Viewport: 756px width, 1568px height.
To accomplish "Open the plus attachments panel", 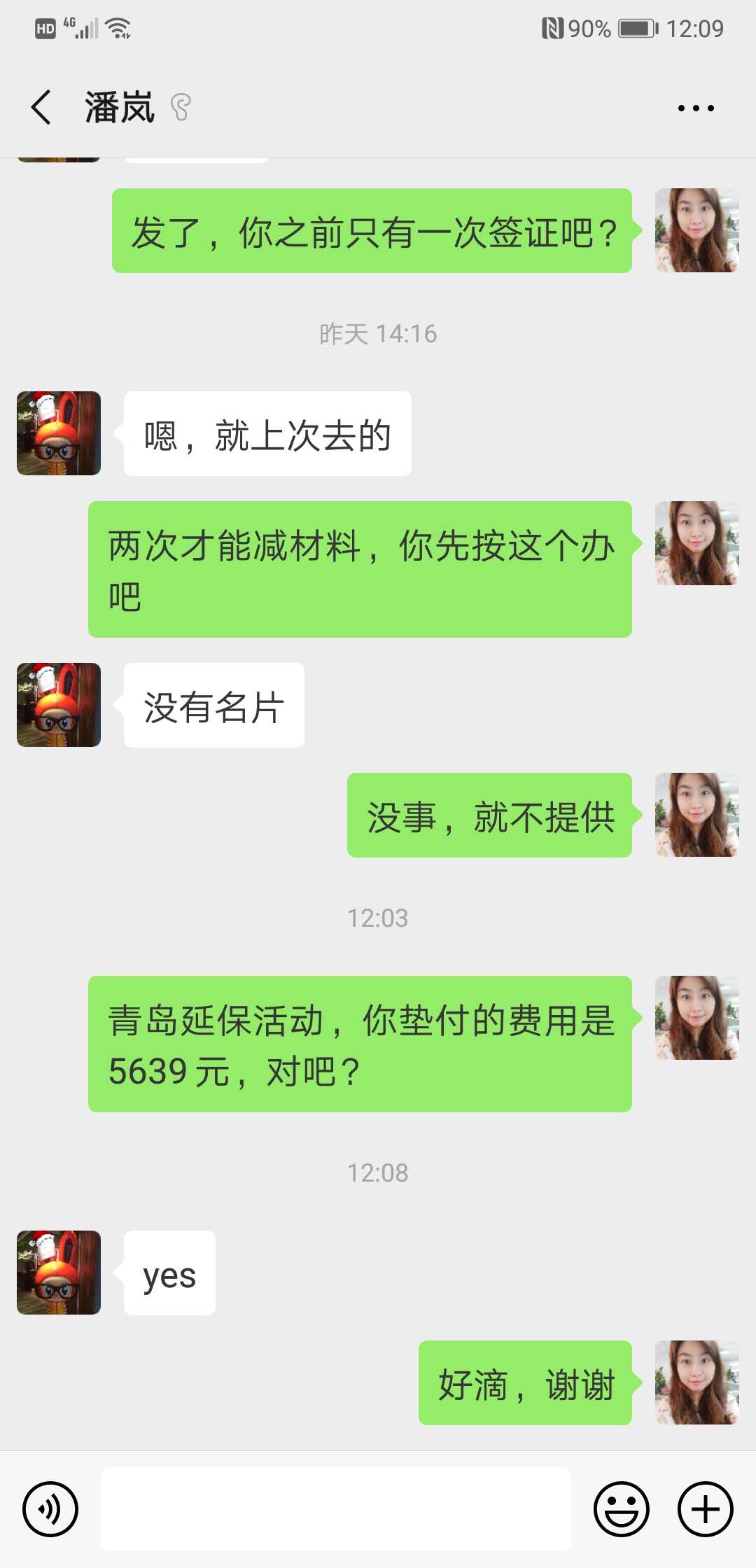I will (x=706, y=1509).
